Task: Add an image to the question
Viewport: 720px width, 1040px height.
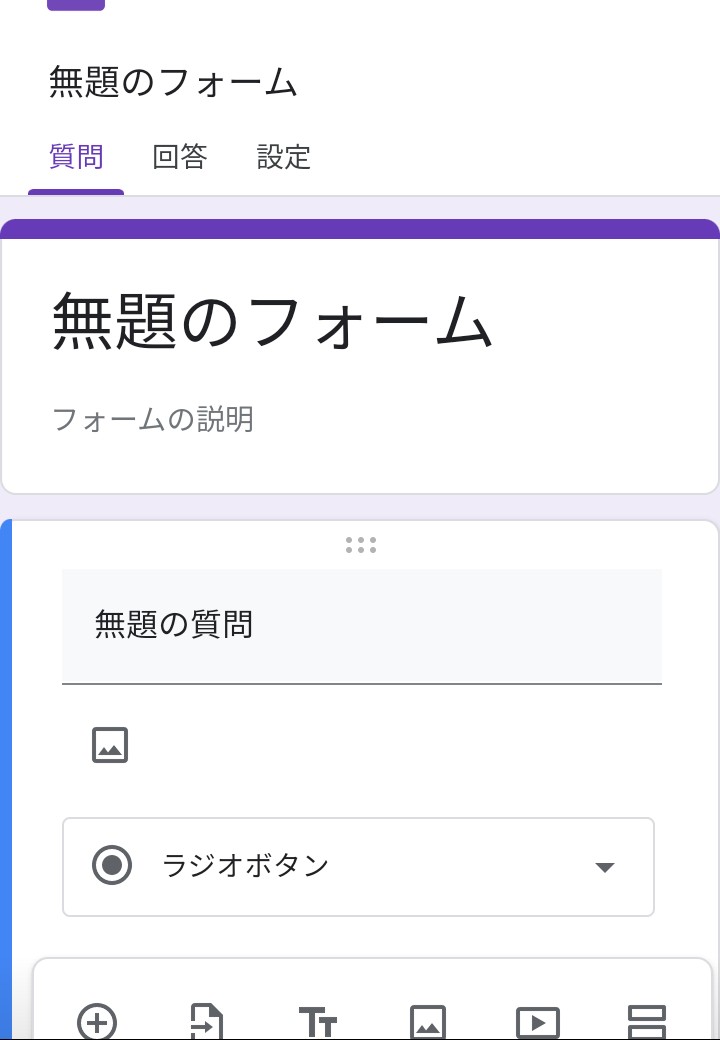Action: (110, 745)
